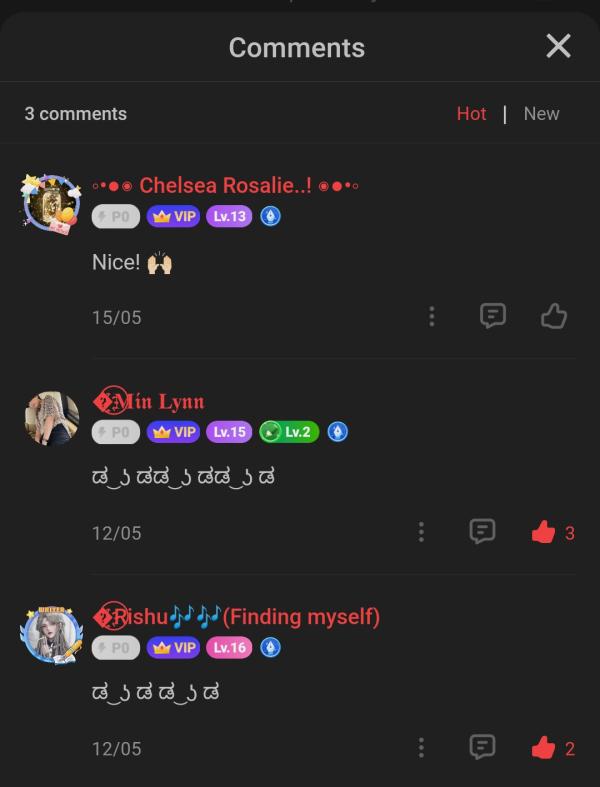Viewport: 600px width, 787px height.
Task: Reply to Rishu's comment
Action: pyautogui.click(x=482, y=747)
